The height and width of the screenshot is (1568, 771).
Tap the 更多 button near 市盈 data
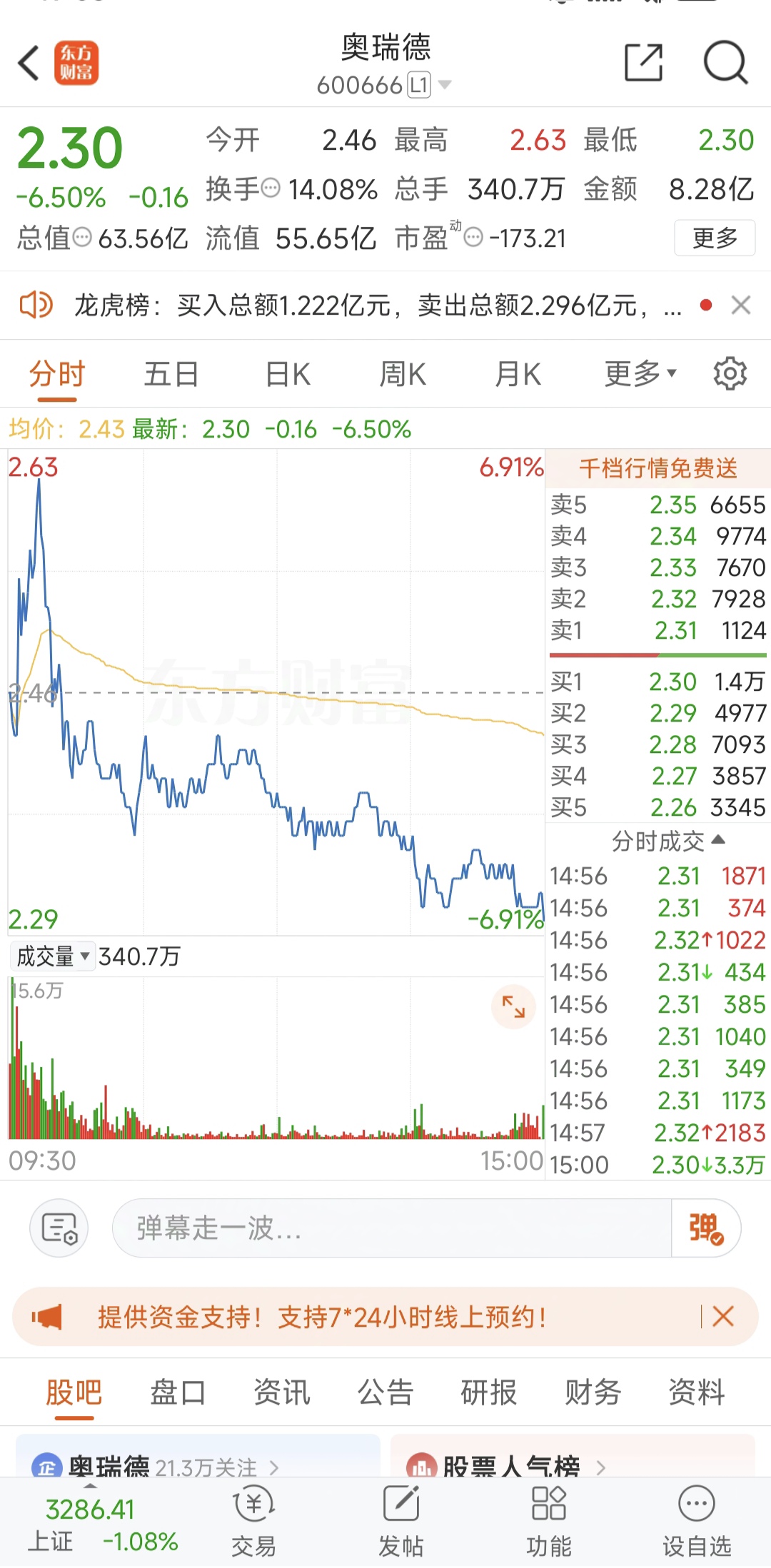tap(714, 238)
